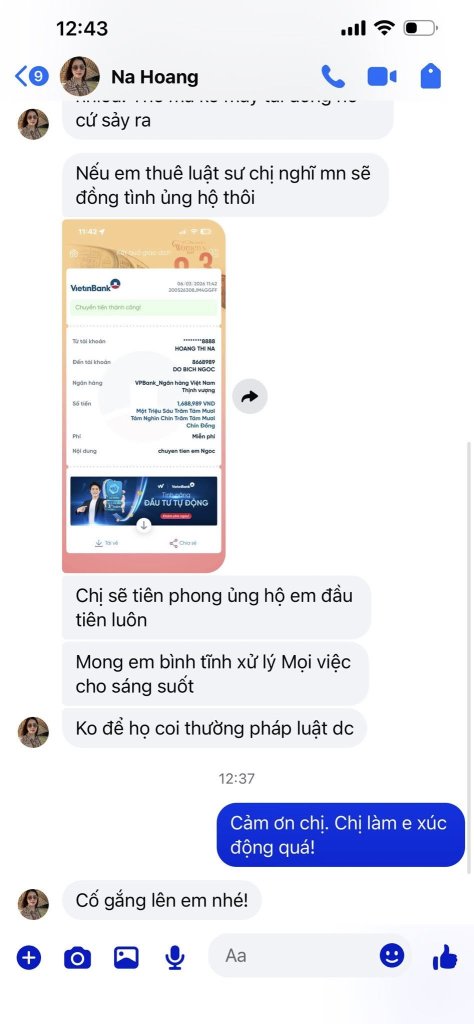Record a voice message with the microphone

[174, 957]
